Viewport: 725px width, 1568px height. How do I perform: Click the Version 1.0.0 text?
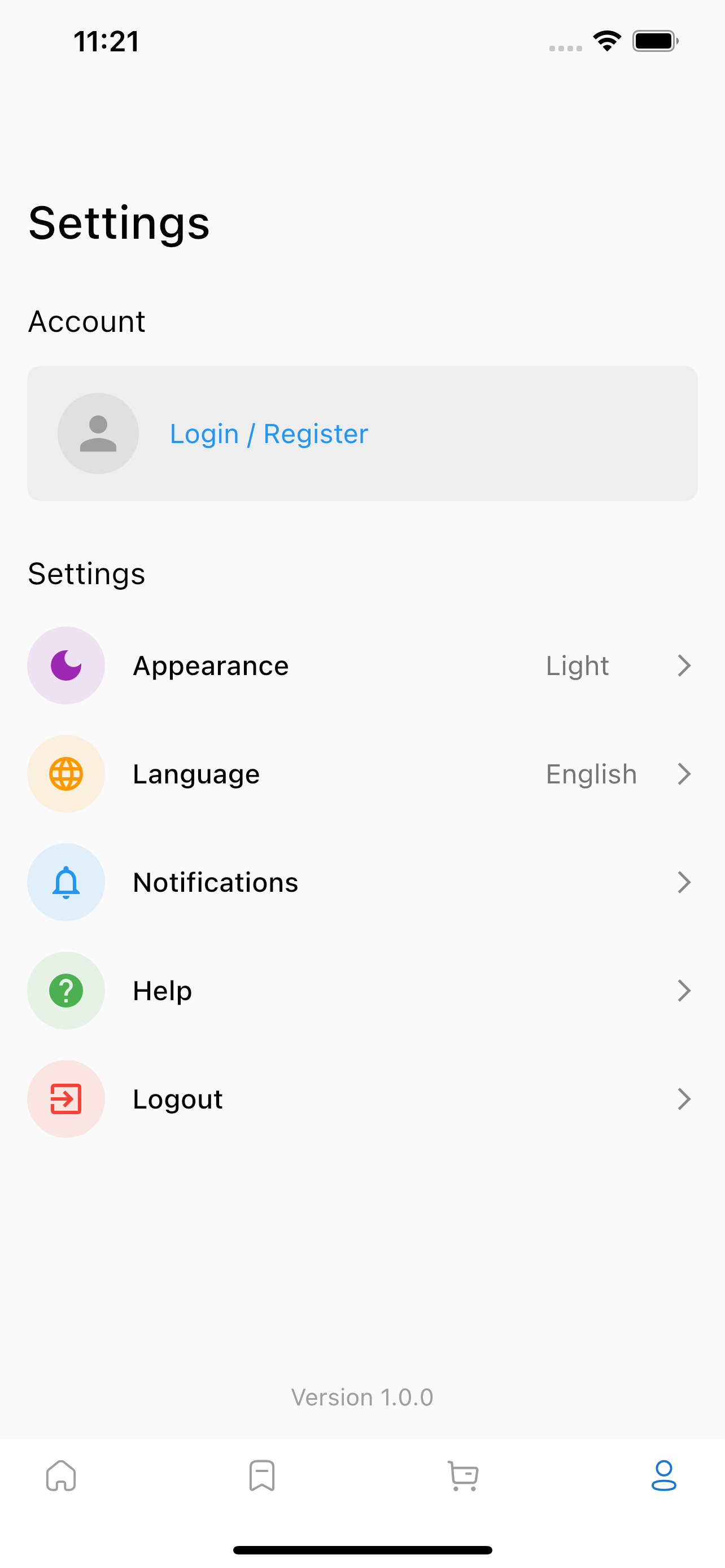click(x=362, y=1397)
